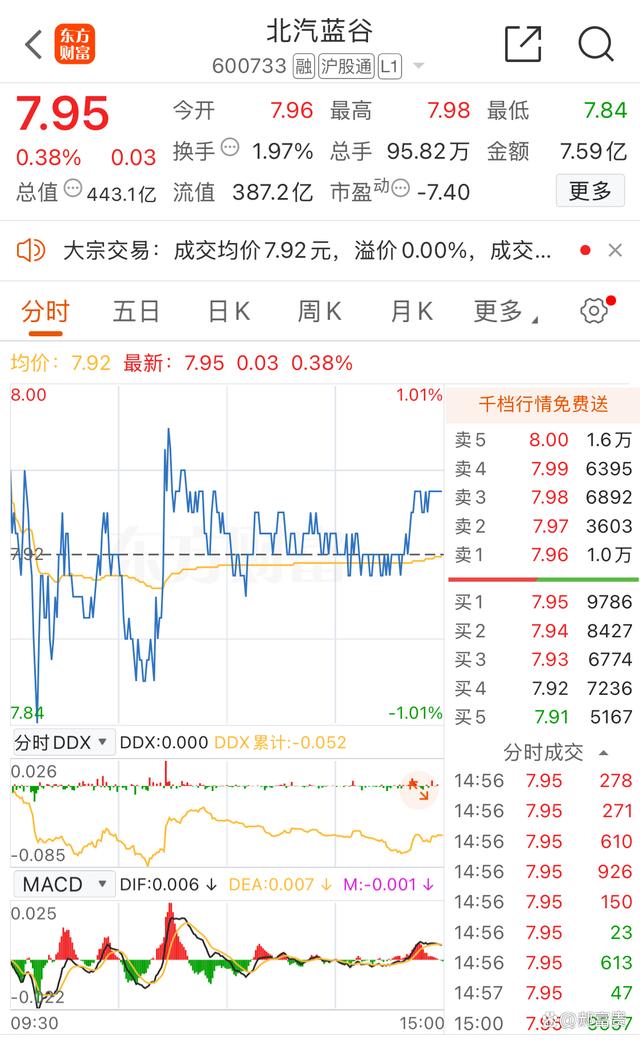The image size is (640, 1042).
Task: Share this stock page
Action: tap(523, 44)
